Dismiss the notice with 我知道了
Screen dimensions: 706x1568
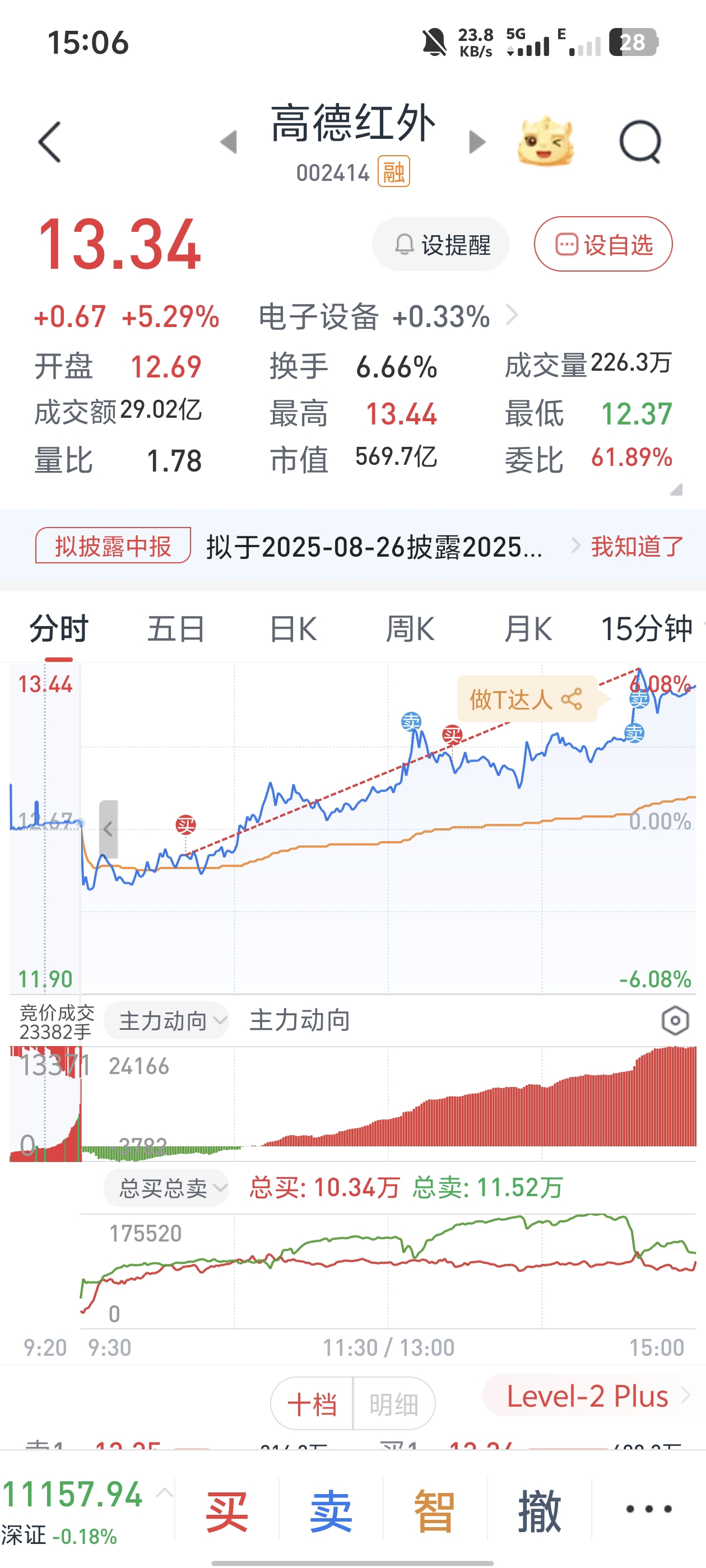point(637,546)
